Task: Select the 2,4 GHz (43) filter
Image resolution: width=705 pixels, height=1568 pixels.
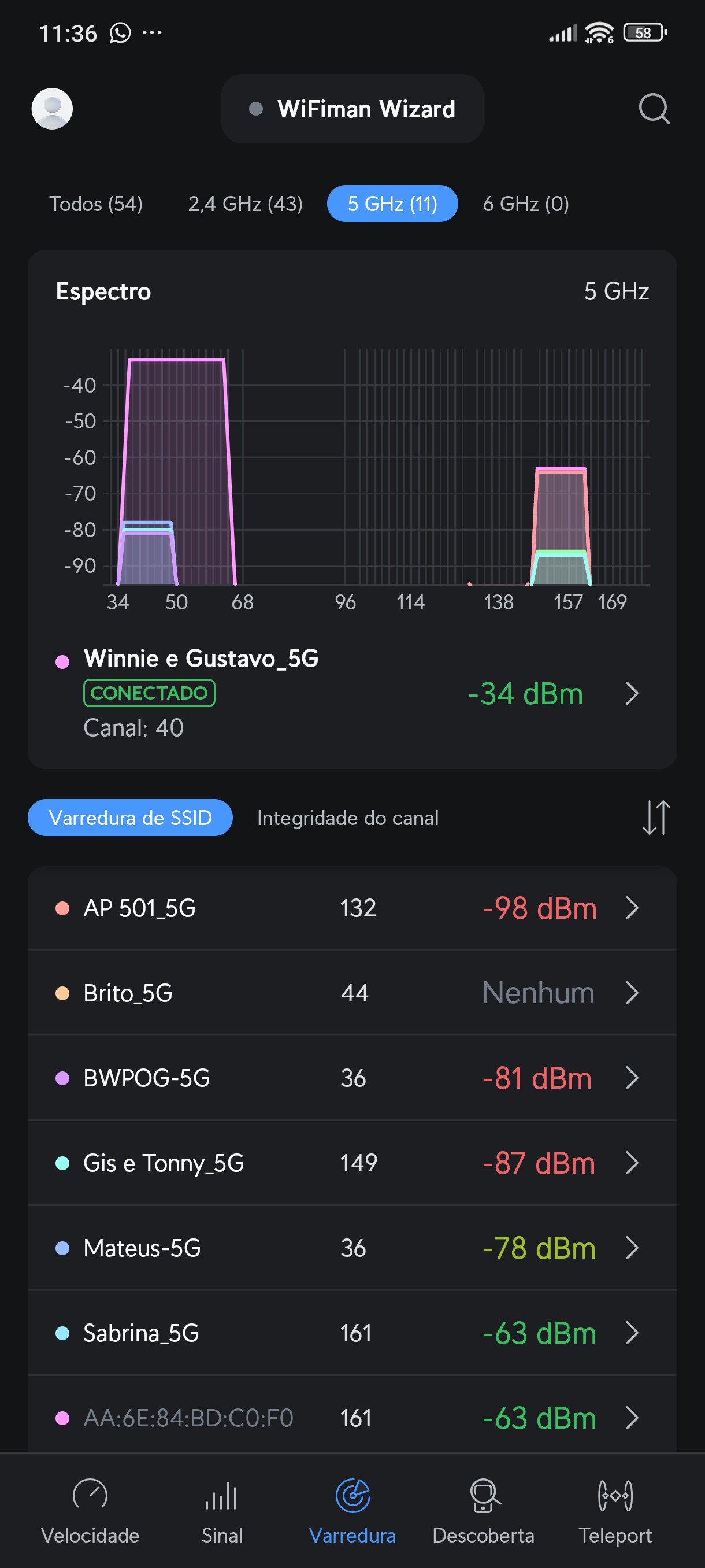Action: pyautogui.click(x=245, y=204)
